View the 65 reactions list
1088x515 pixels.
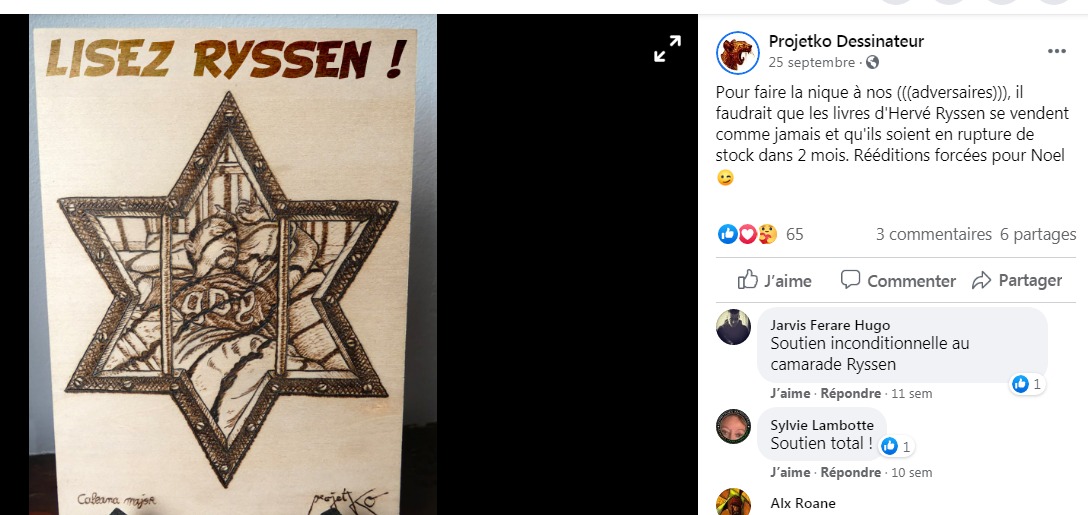click(x=795, y=235)
